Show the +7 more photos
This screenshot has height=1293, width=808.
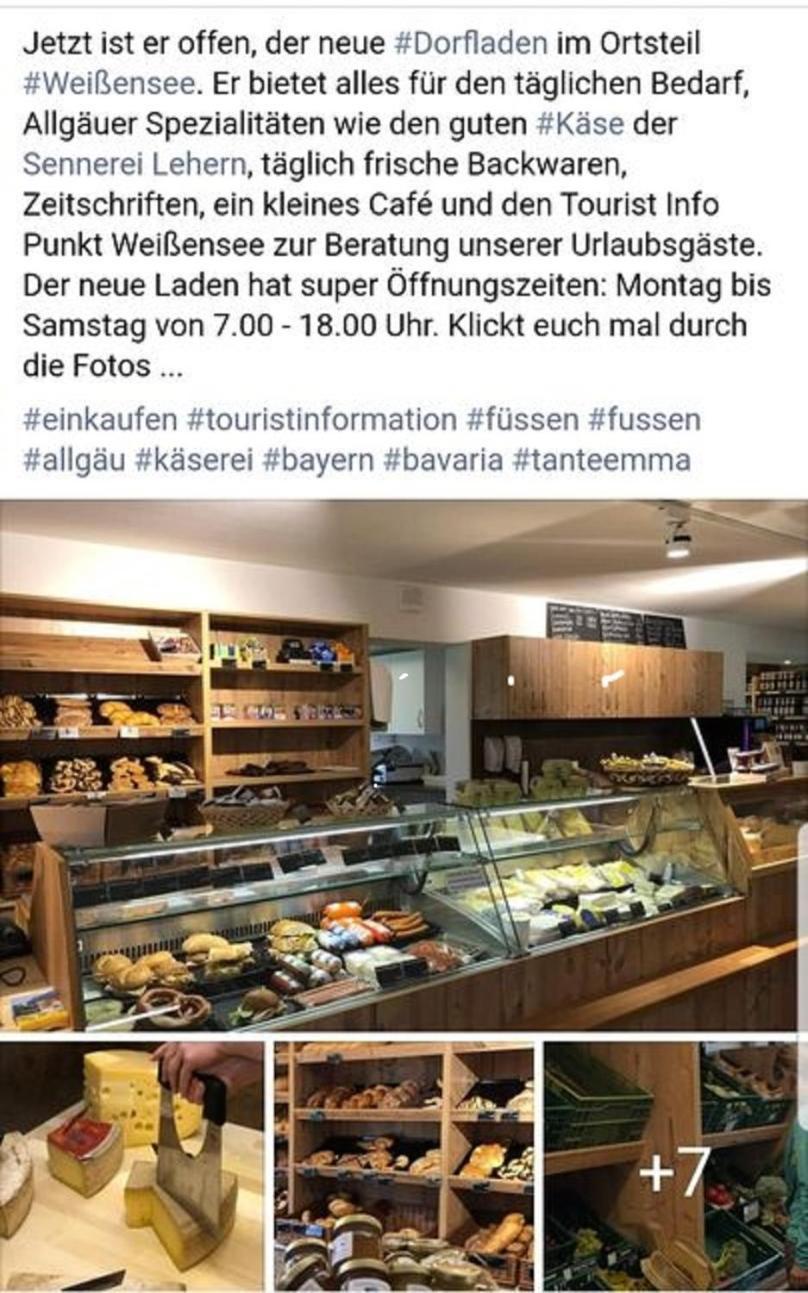pyautogui.click(x=675, y=1166)
